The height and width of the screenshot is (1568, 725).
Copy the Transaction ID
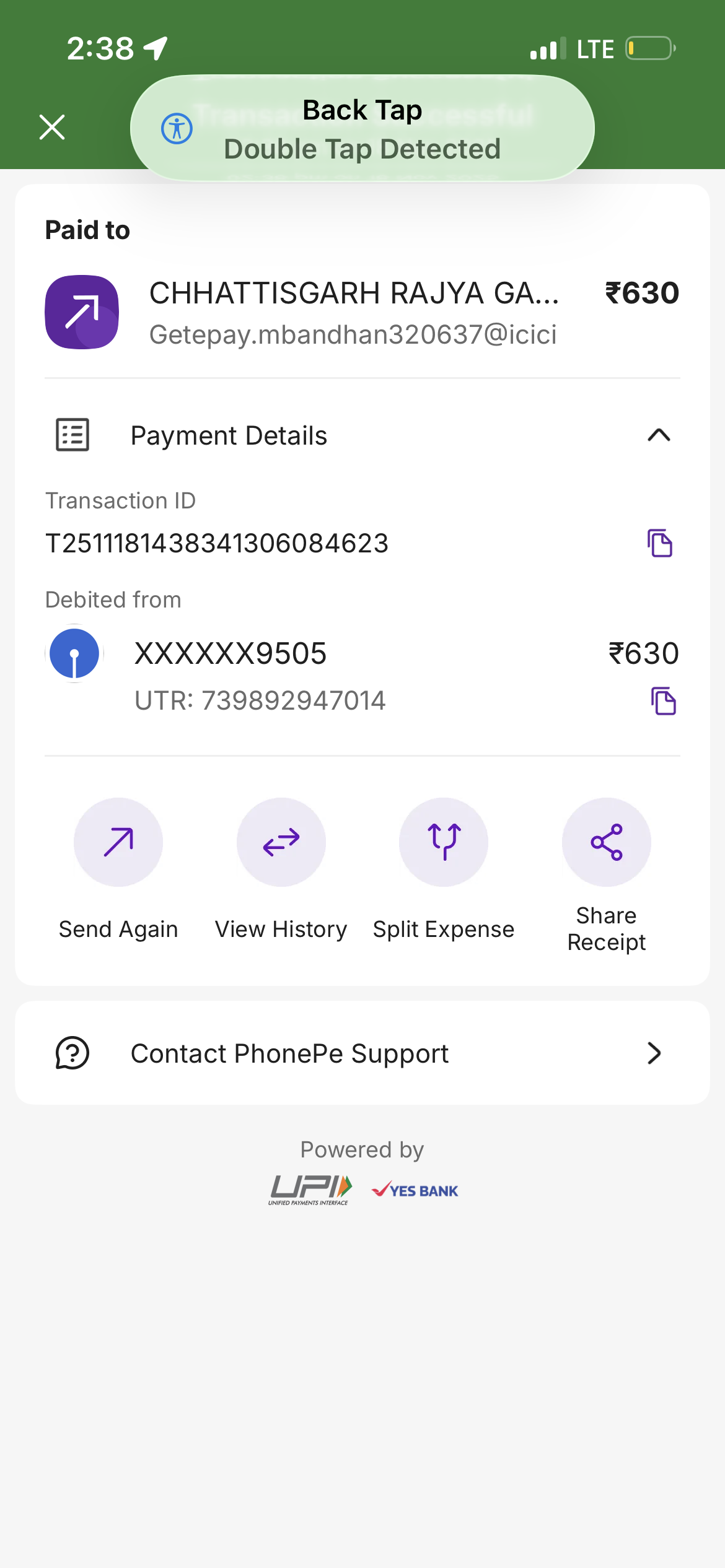(660, 543)
